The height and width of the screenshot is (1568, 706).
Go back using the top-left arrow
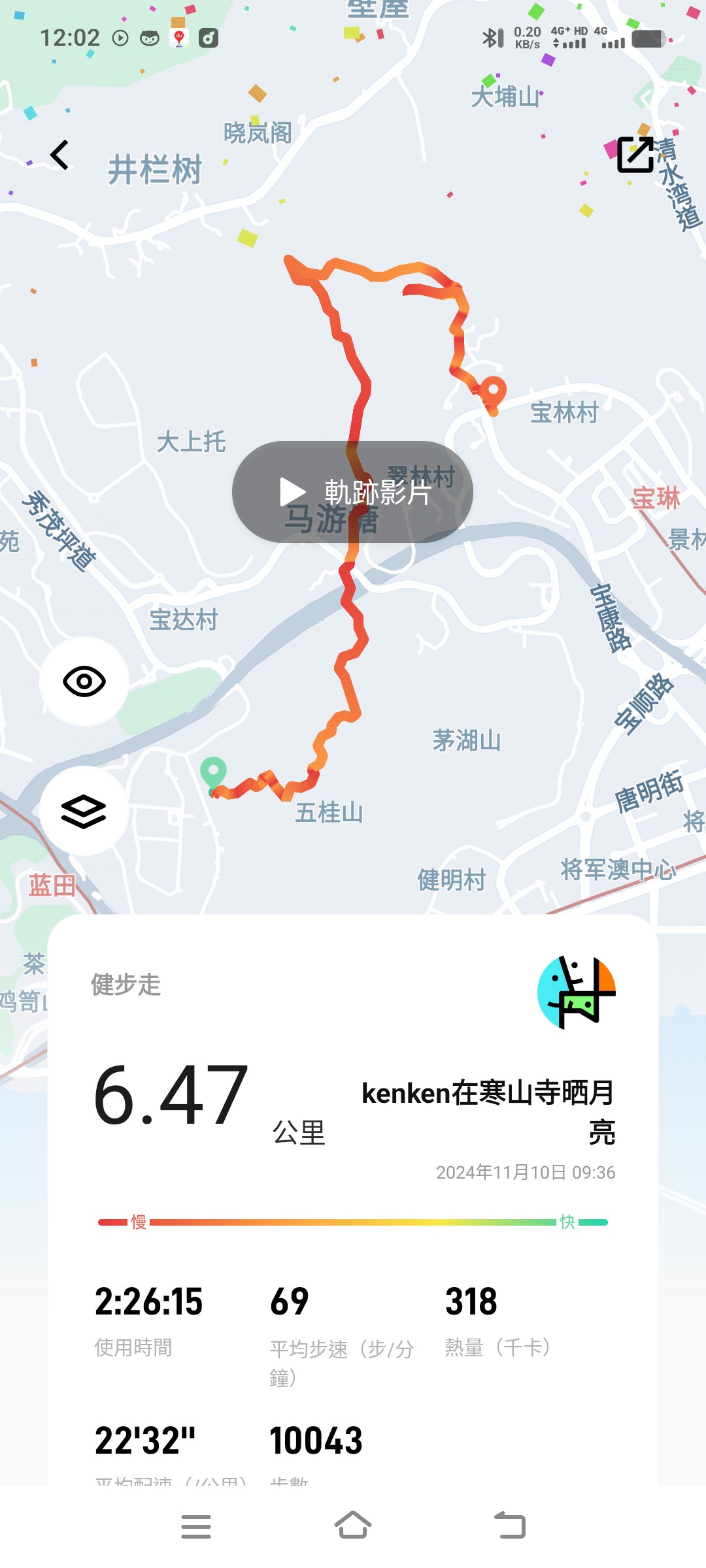coord(59,155)
